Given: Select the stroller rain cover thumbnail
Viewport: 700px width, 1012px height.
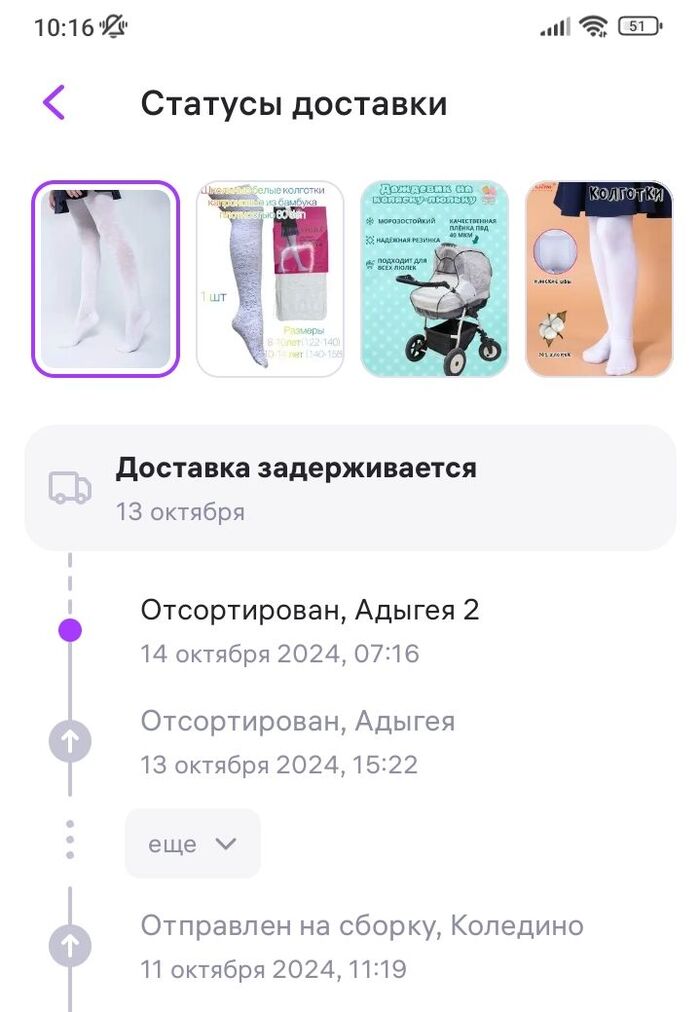Looking at the screenshot, I should point(434,279).
